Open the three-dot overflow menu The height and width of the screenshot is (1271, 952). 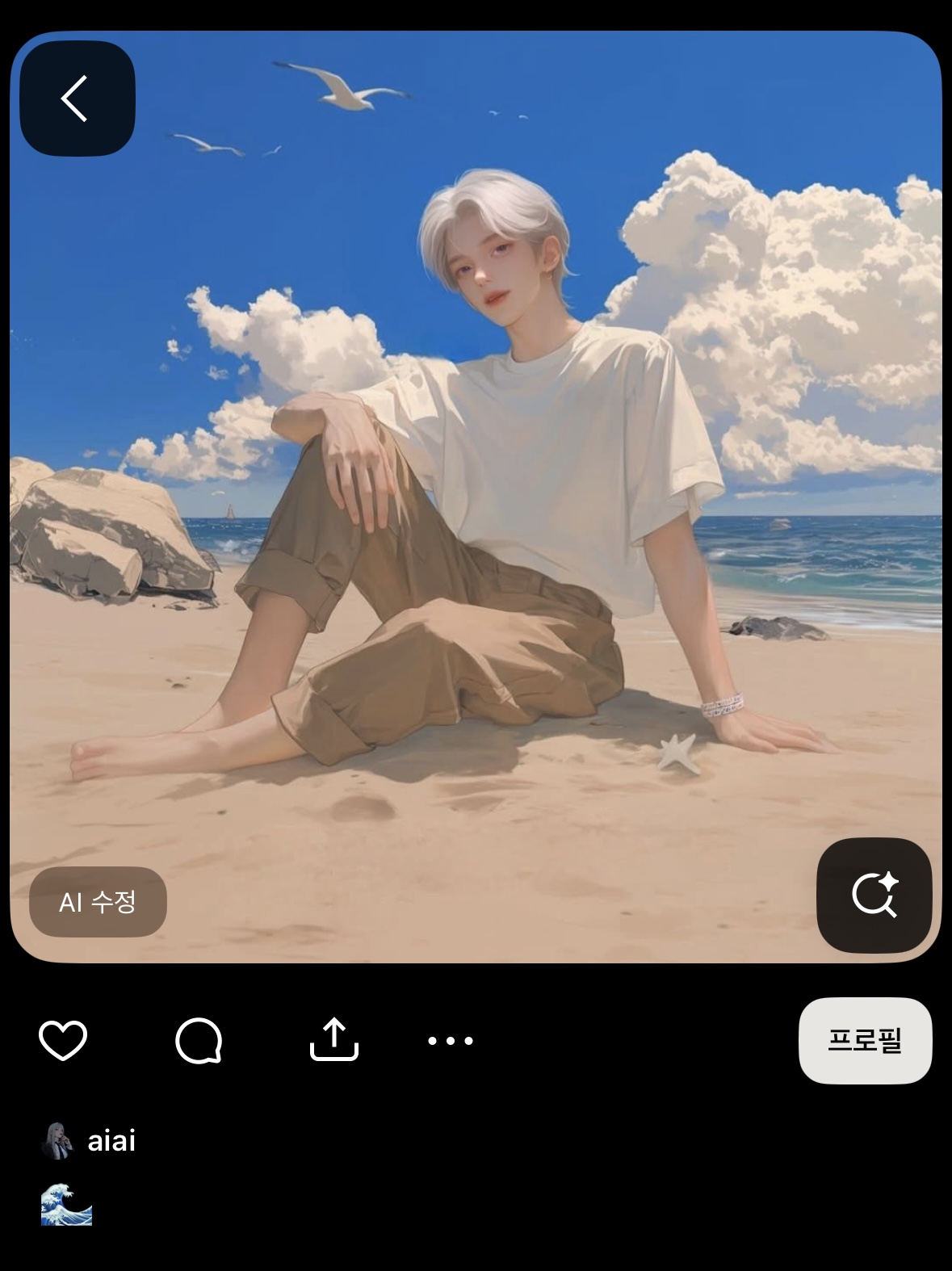coord(451,1040)
